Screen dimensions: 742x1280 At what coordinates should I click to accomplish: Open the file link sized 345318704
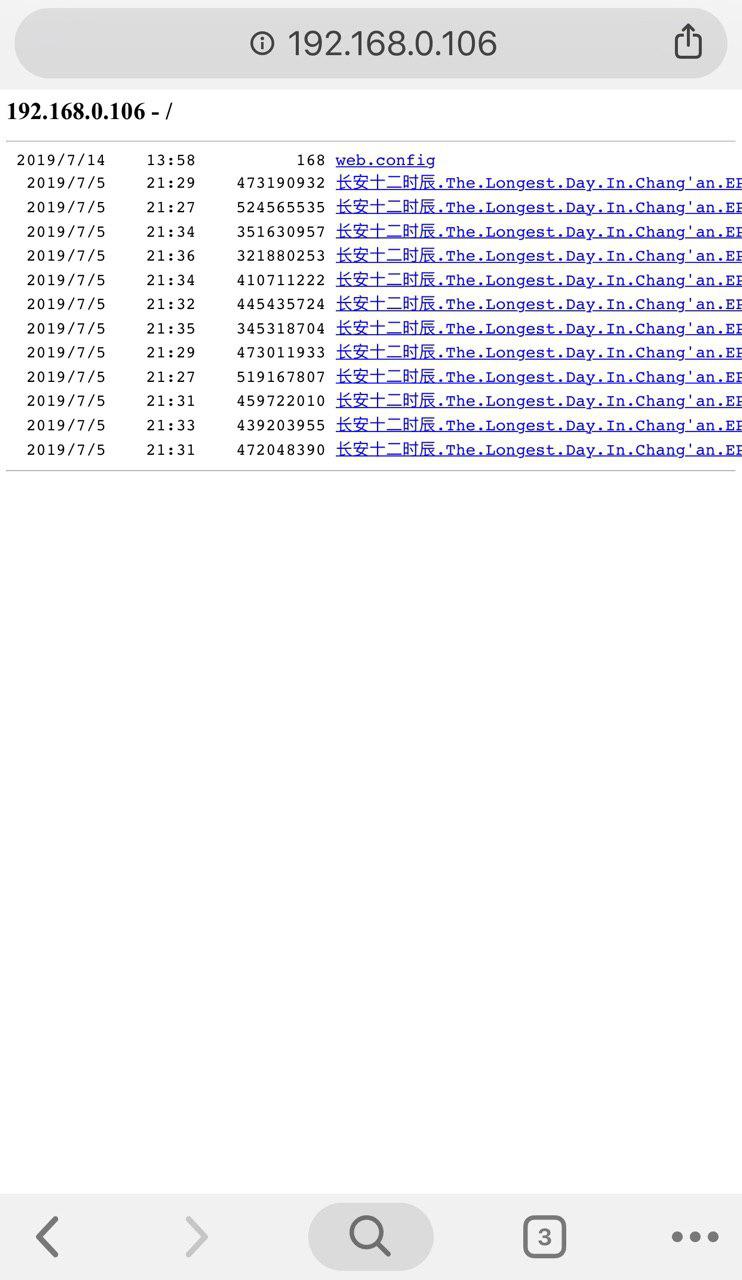(x=538, y=329)
